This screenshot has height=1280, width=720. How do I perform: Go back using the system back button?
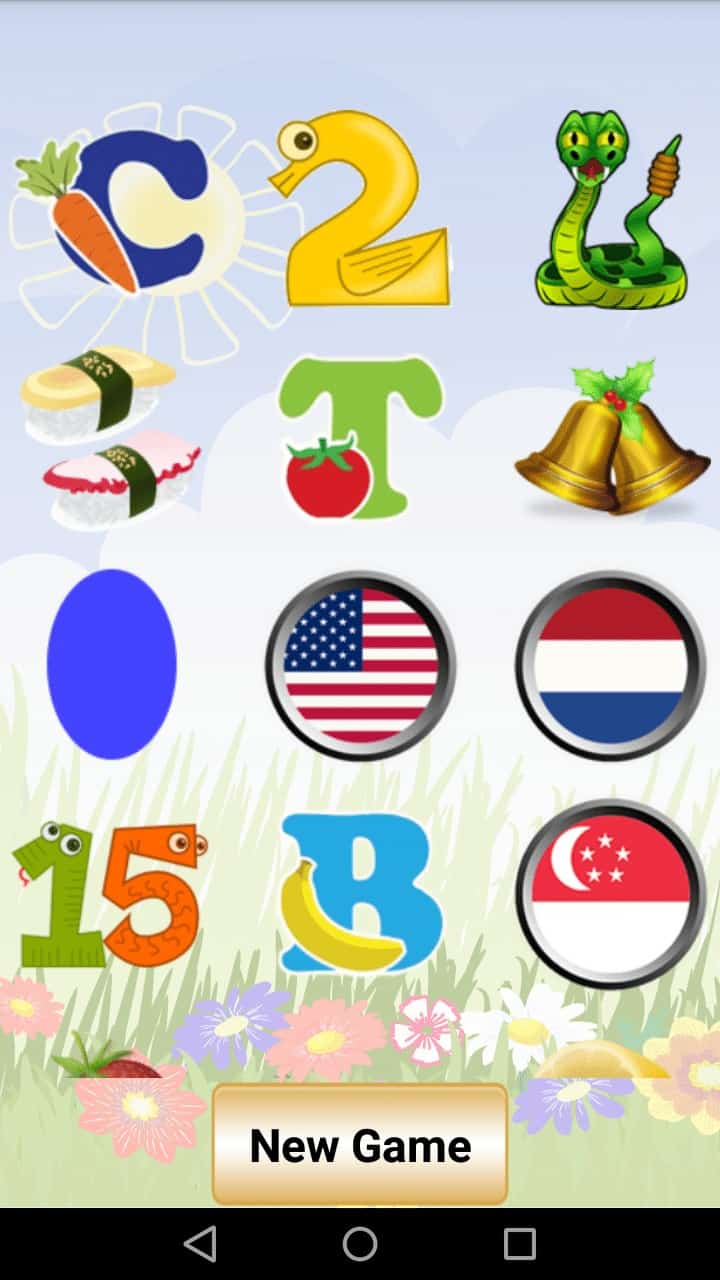tap(200, 1244)
